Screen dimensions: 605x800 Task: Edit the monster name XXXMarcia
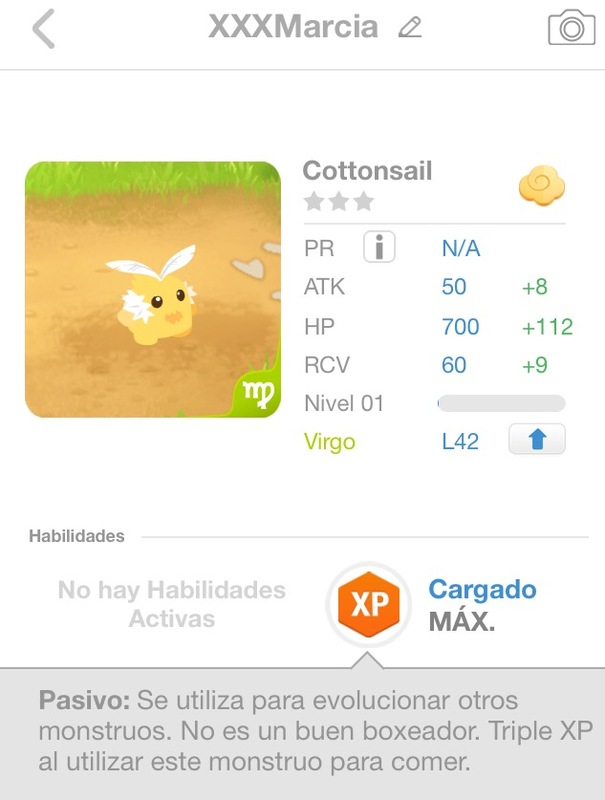point(410,28)
